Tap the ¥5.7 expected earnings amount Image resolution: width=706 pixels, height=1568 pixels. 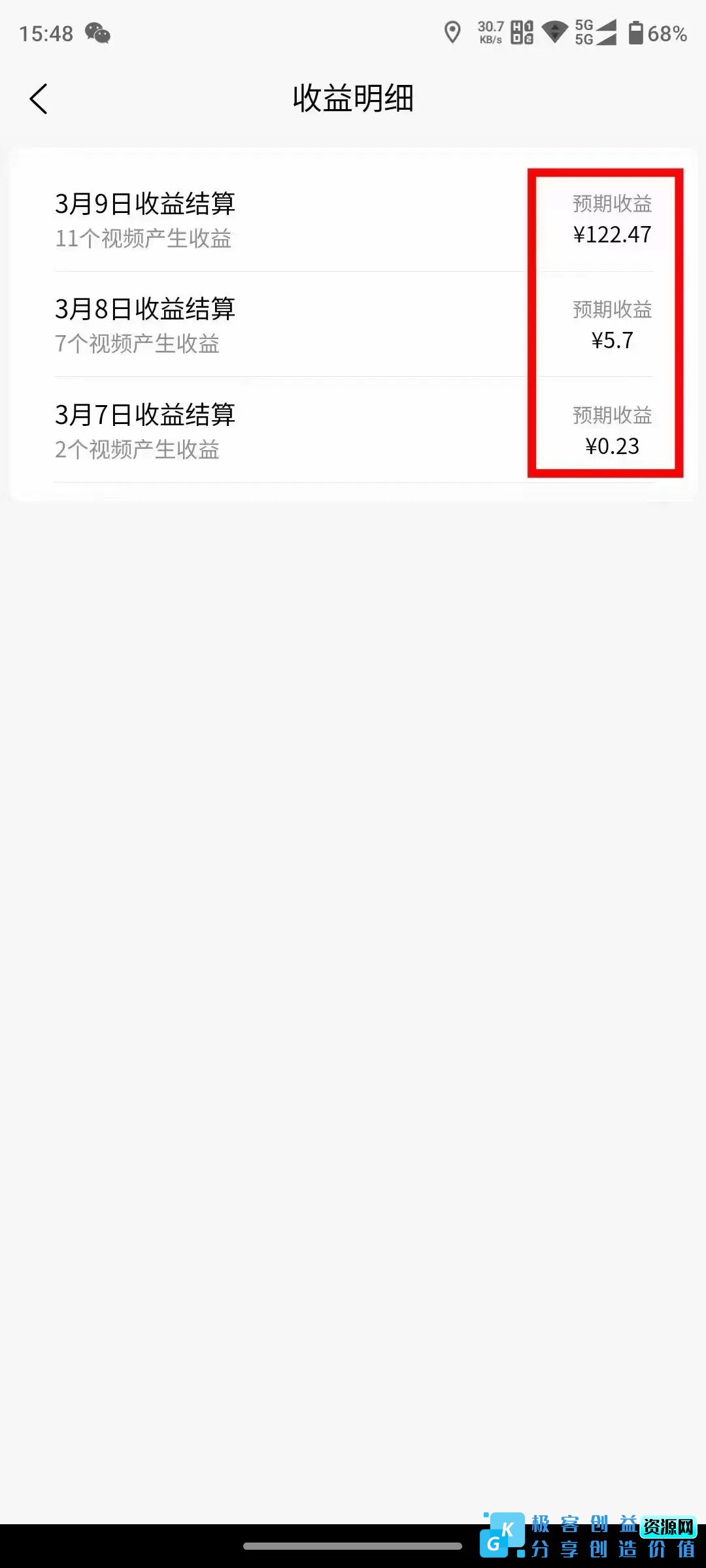click(612, 340)
